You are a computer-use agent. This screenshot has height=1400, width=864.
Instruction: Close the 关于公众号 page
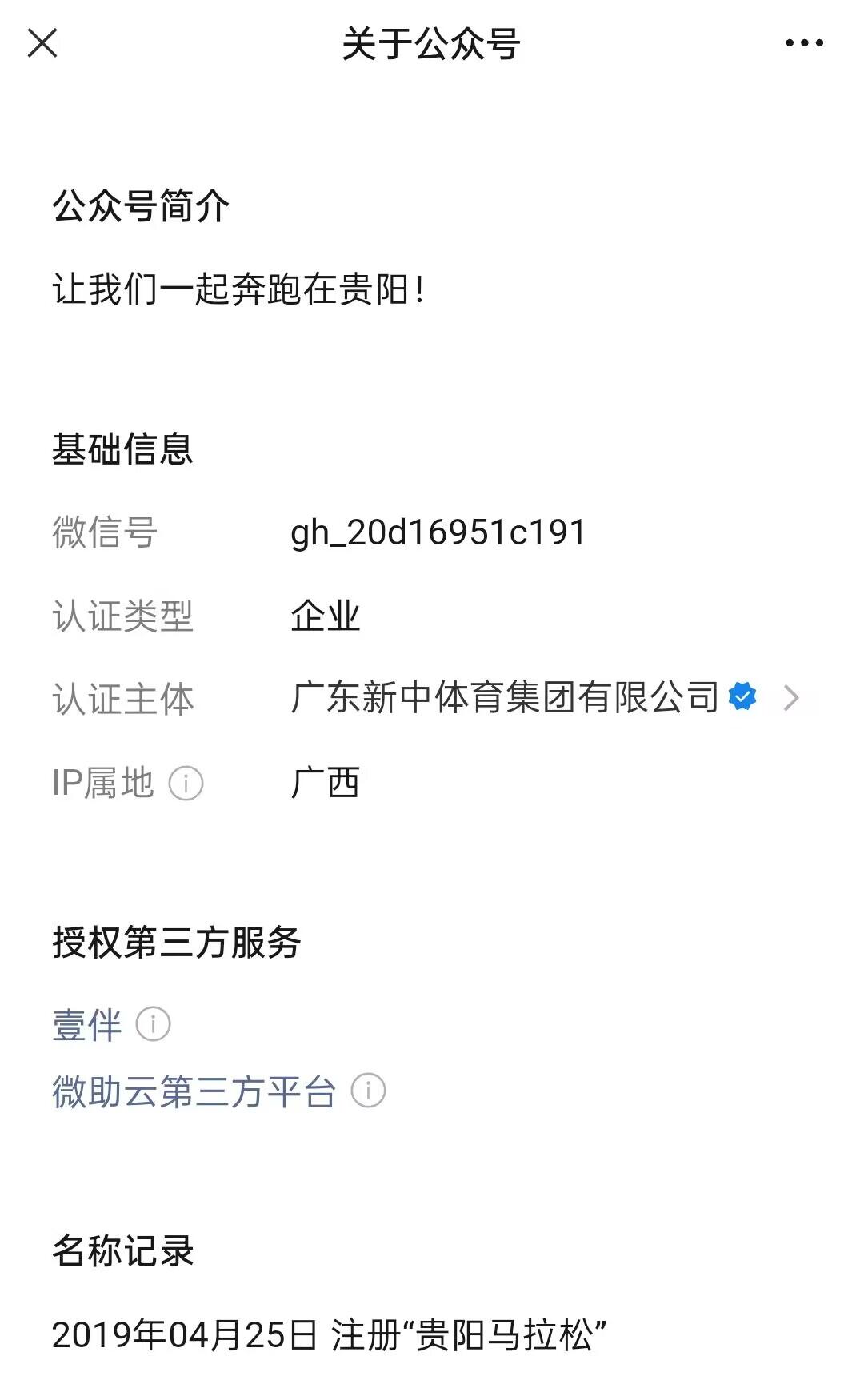(42, 43)
